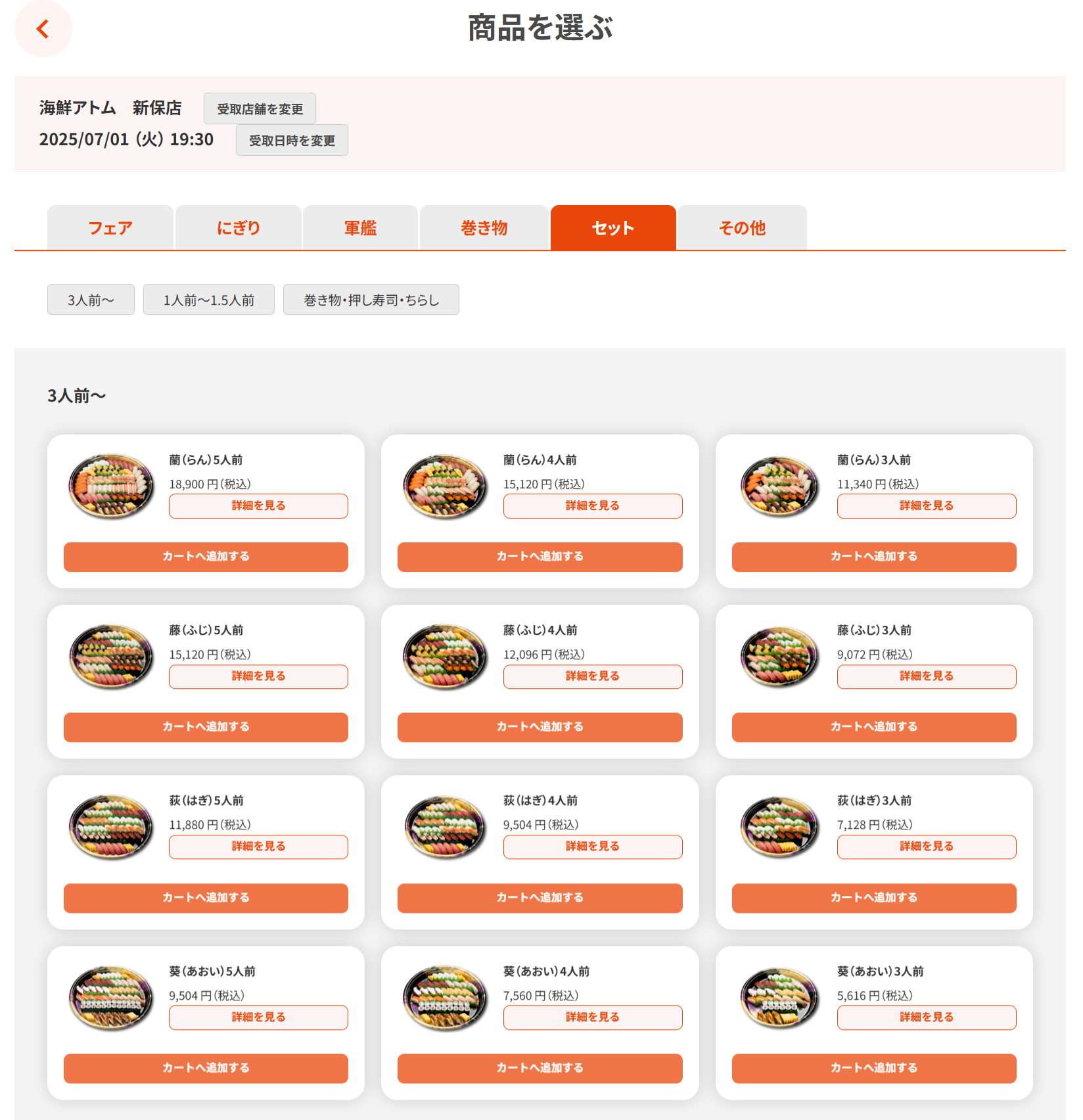Switch to the にぎり tab
The height and width of the screenshot is (1120, 1083).
(239, 228)
